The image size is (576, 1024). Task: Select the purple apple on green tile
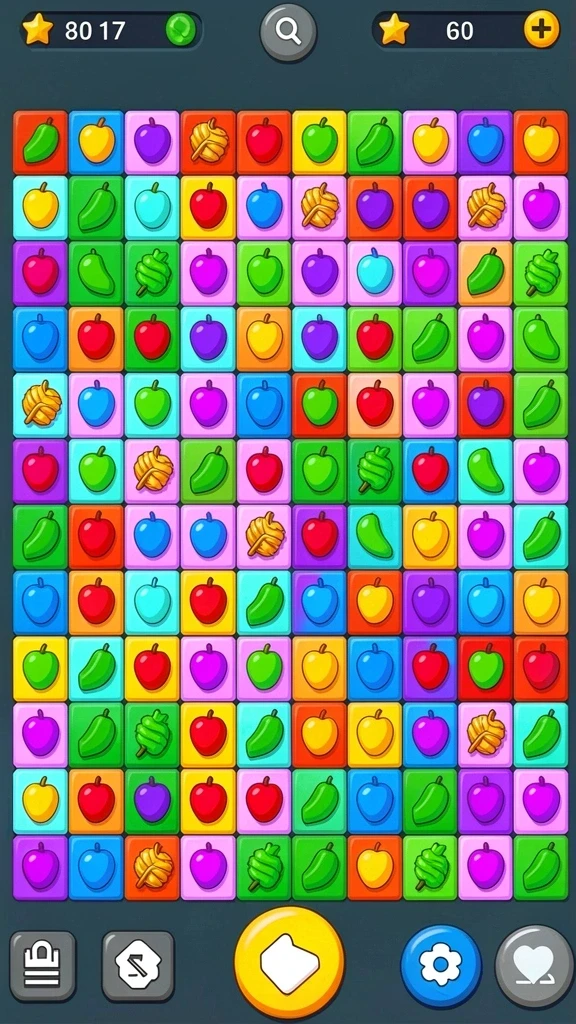[x=152, y=800]
